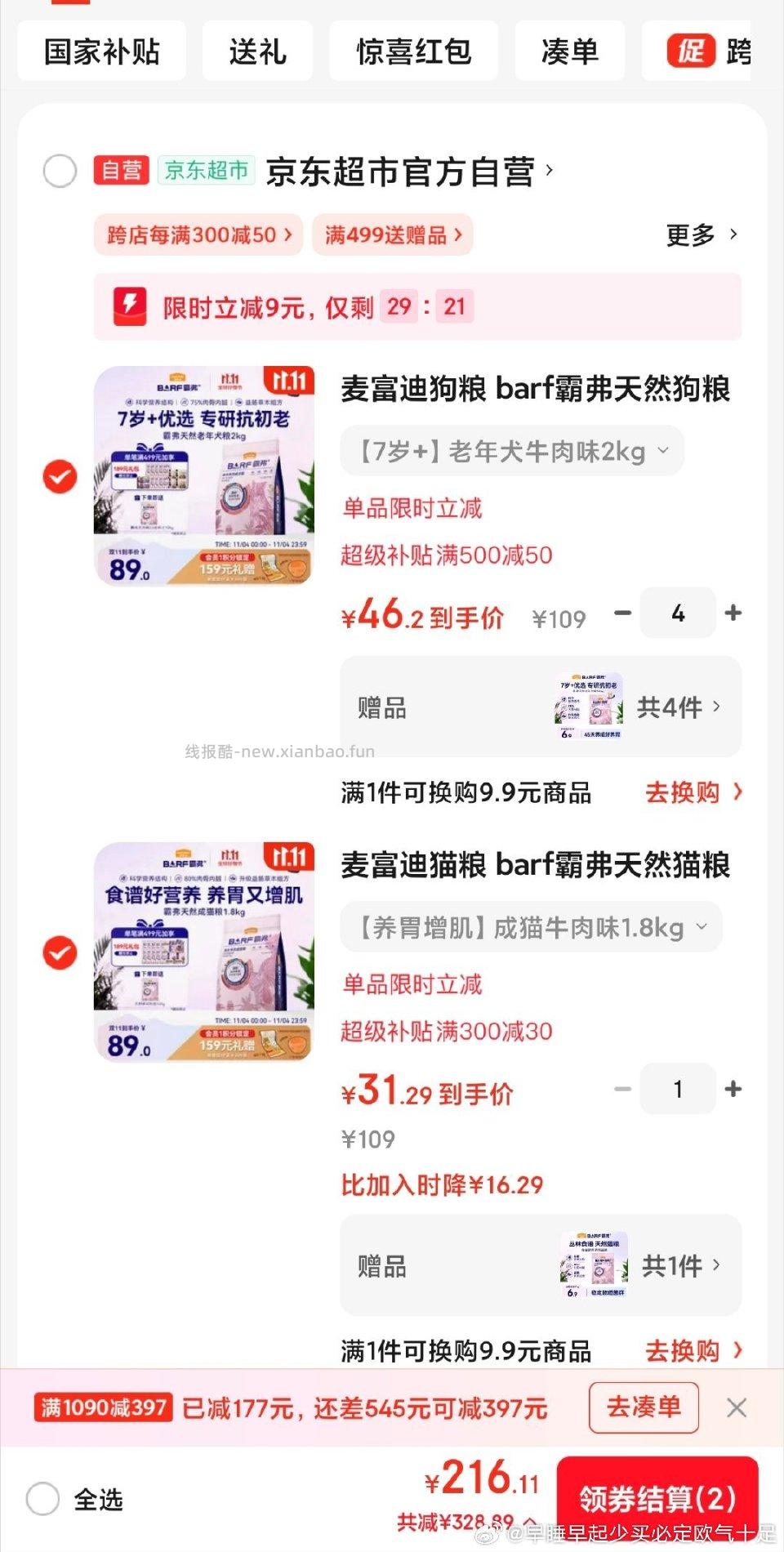Click the 京东超市 green store badge
Screen dimensions: 784x1552
(x=207, y=172)
